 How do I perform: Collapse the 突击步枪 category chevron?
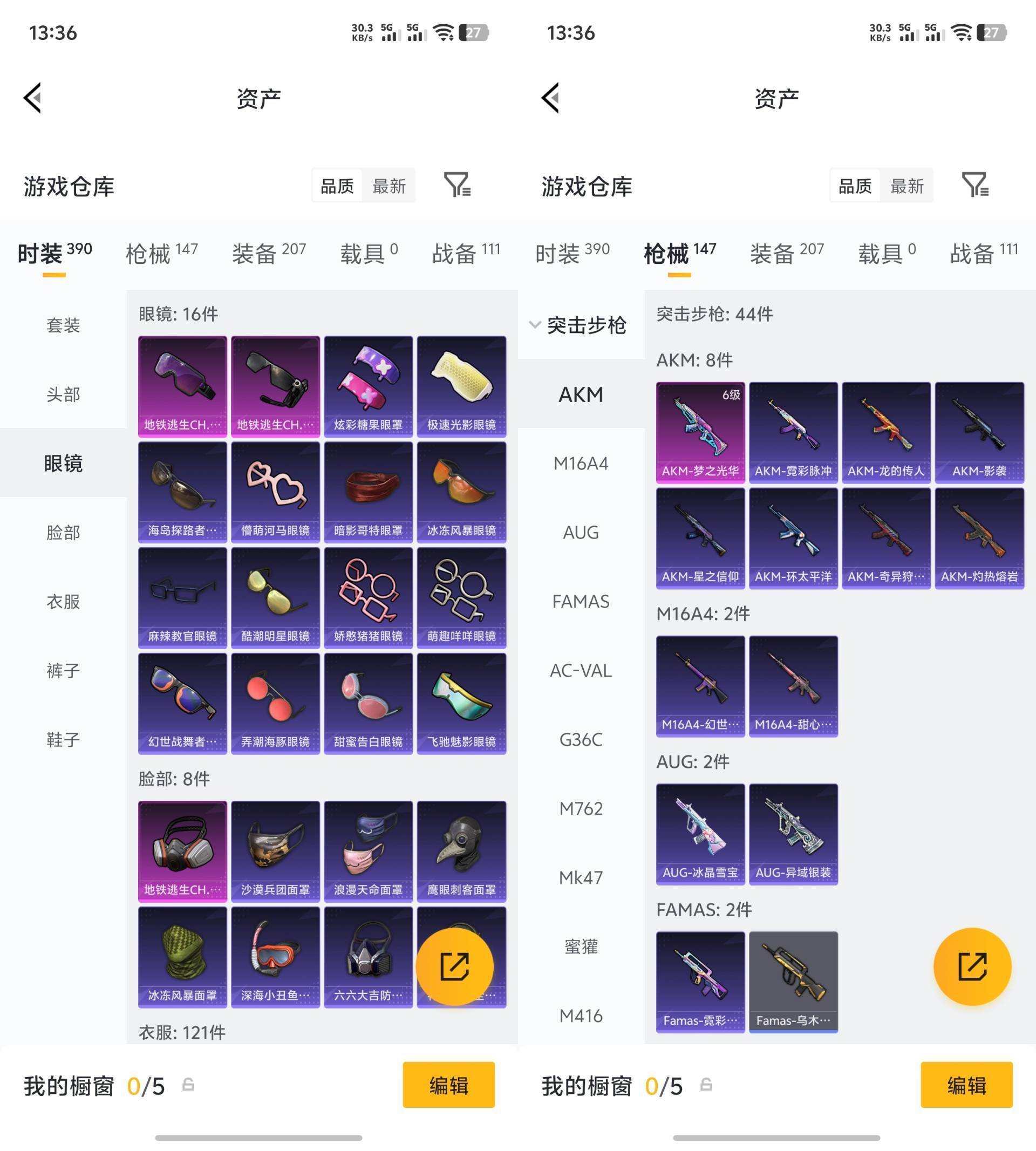point(534,324)
